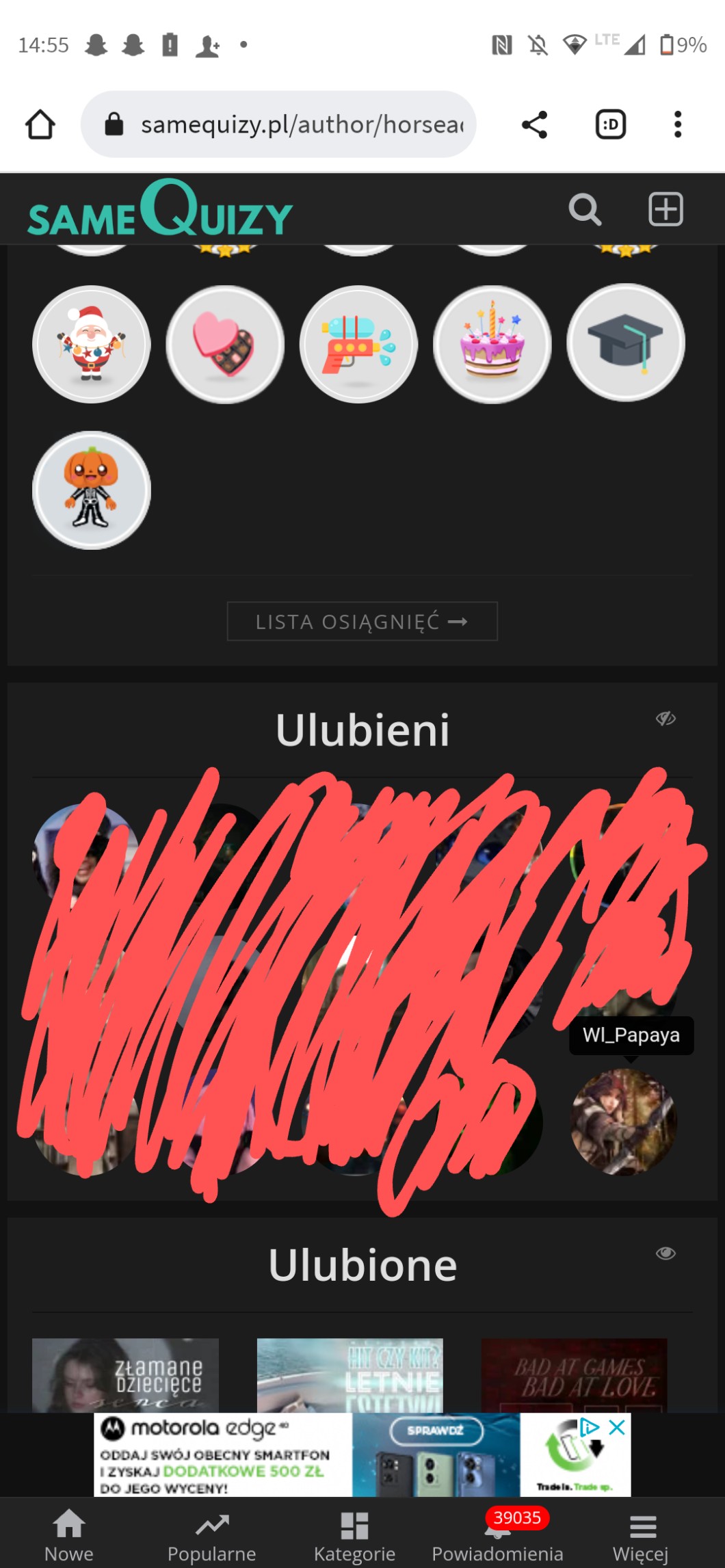Open the SameQuizy search
Viewport: 725px width, 1568px height.
[x=585, y=209]
